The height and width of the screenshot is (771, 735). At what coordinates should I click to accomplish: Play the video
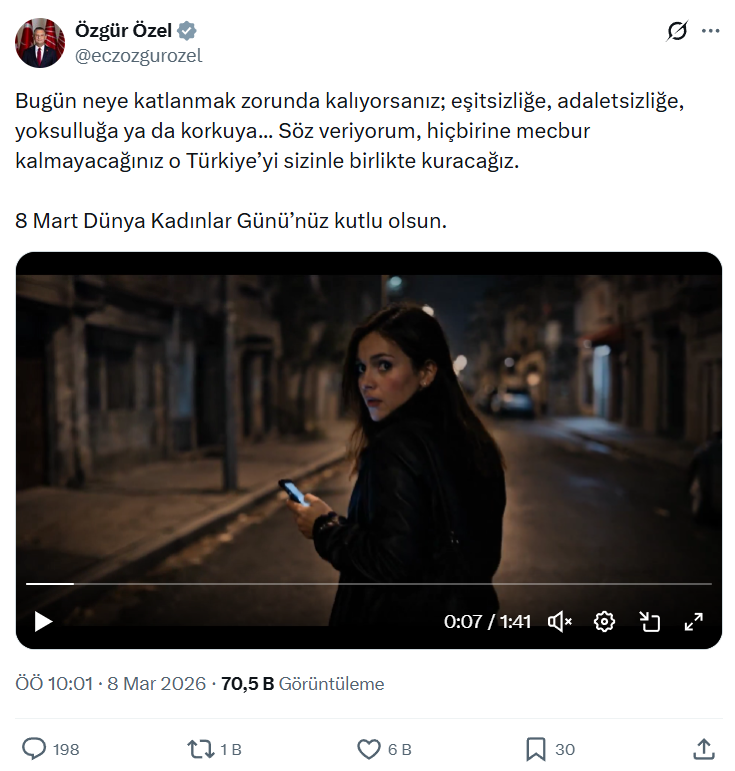click(x=43, y=621)
